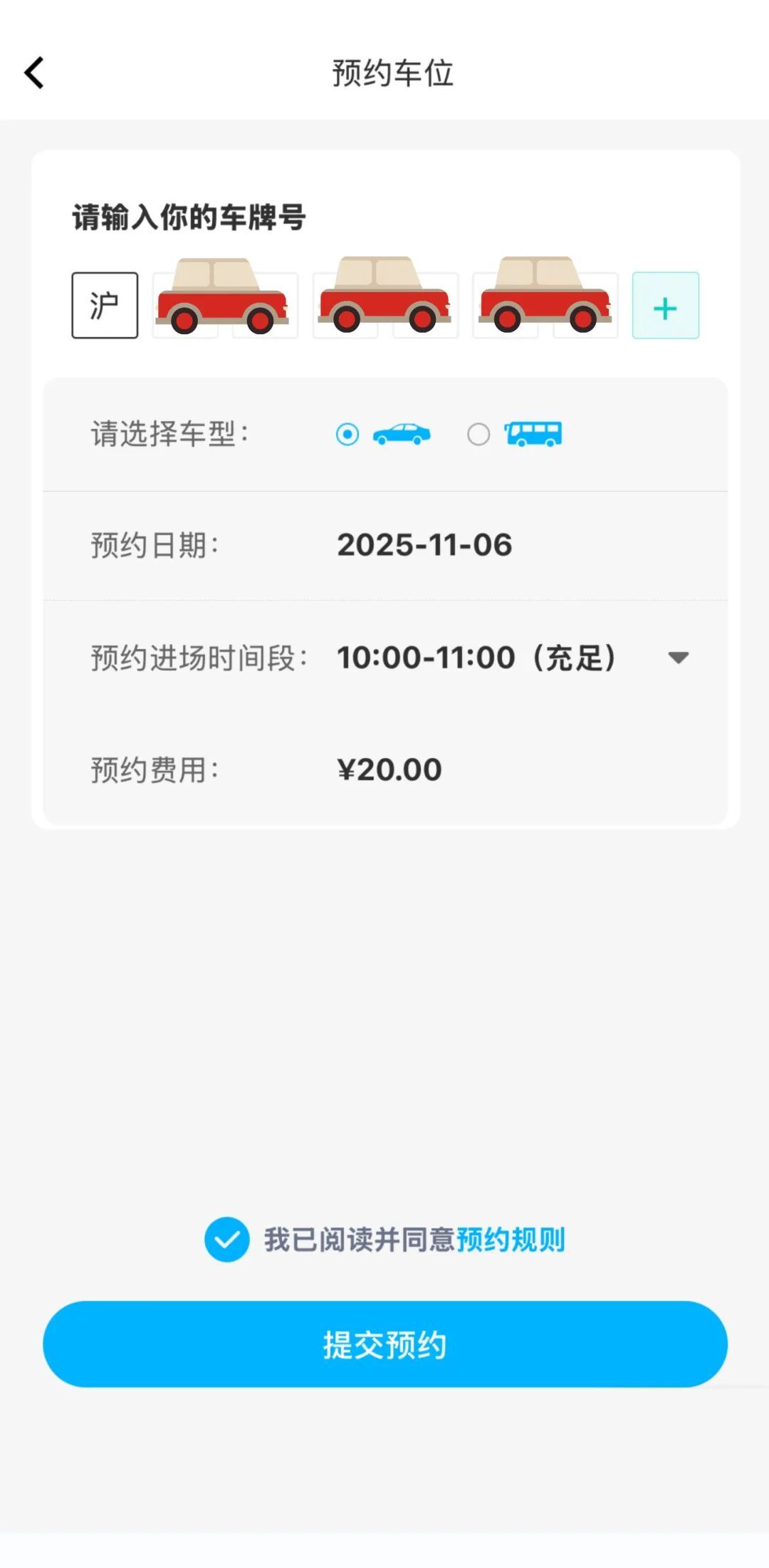Viewport: 769px width, 1568px height.
Task: Change the 预约日期 2025-11-06 date
Action: click(x=424, y=545)
